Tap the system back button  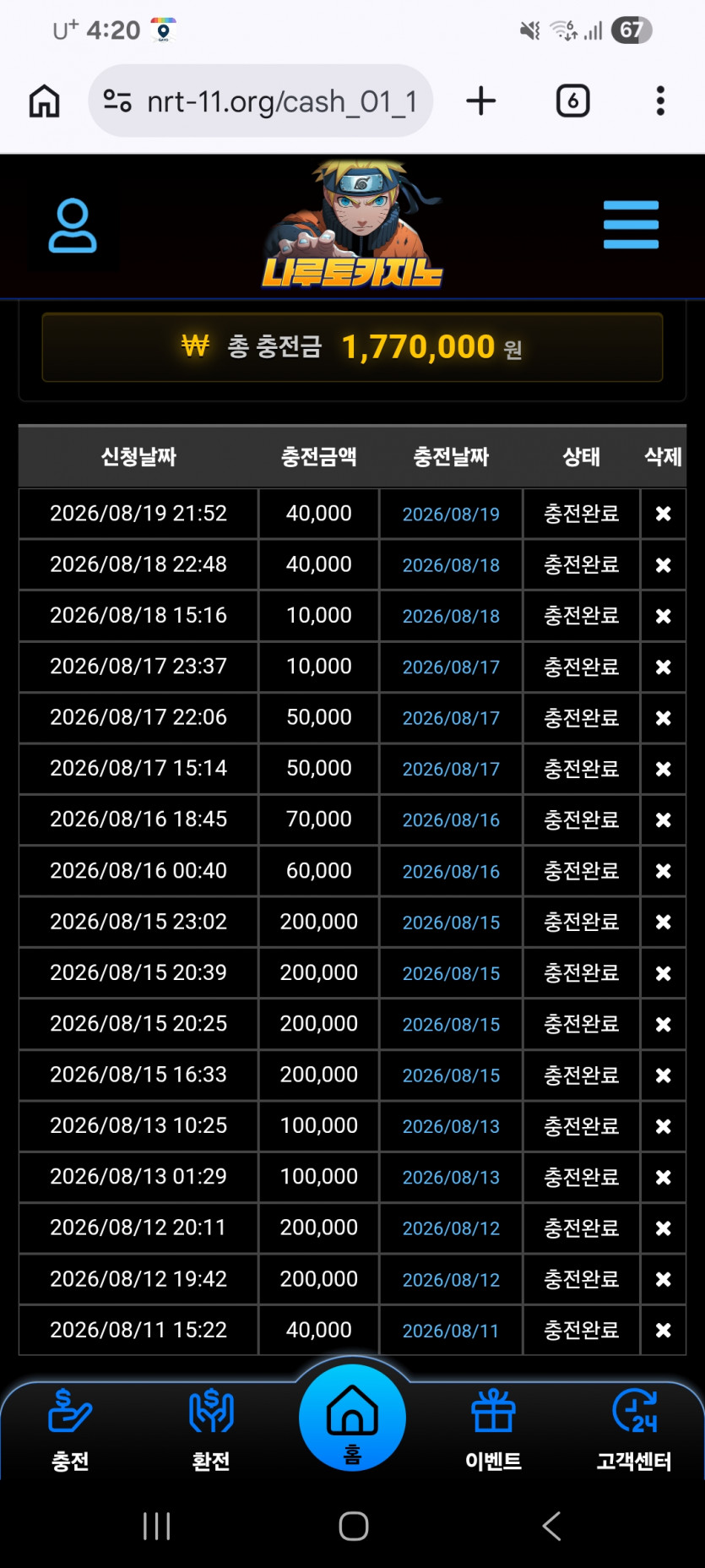[x=551, y=1526]
